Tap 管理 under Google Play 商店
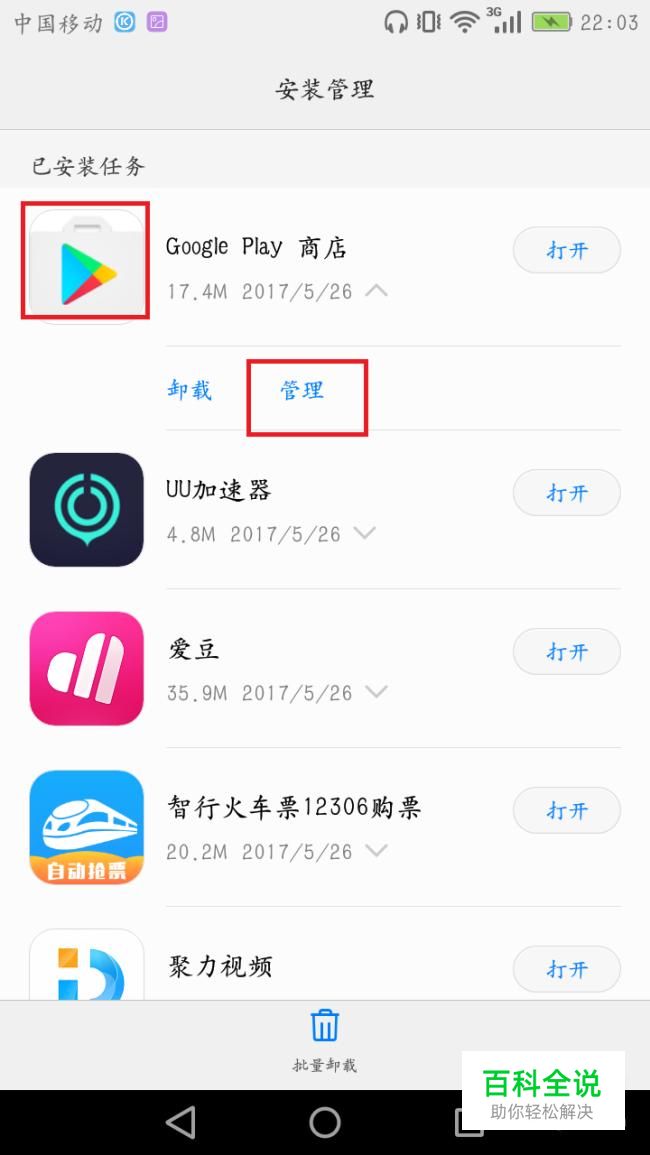 pyautogui.click(x=302, y=390)
